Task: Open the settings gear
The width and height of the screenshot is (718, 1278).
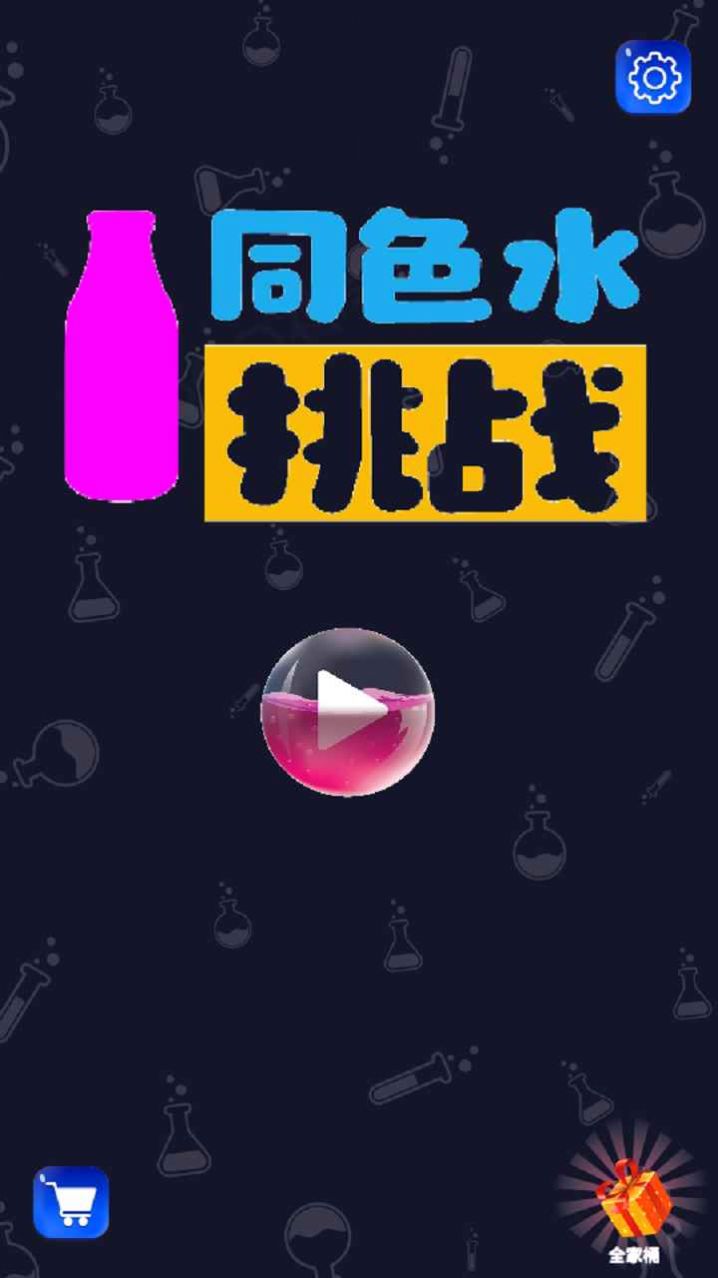Action: 653,77
